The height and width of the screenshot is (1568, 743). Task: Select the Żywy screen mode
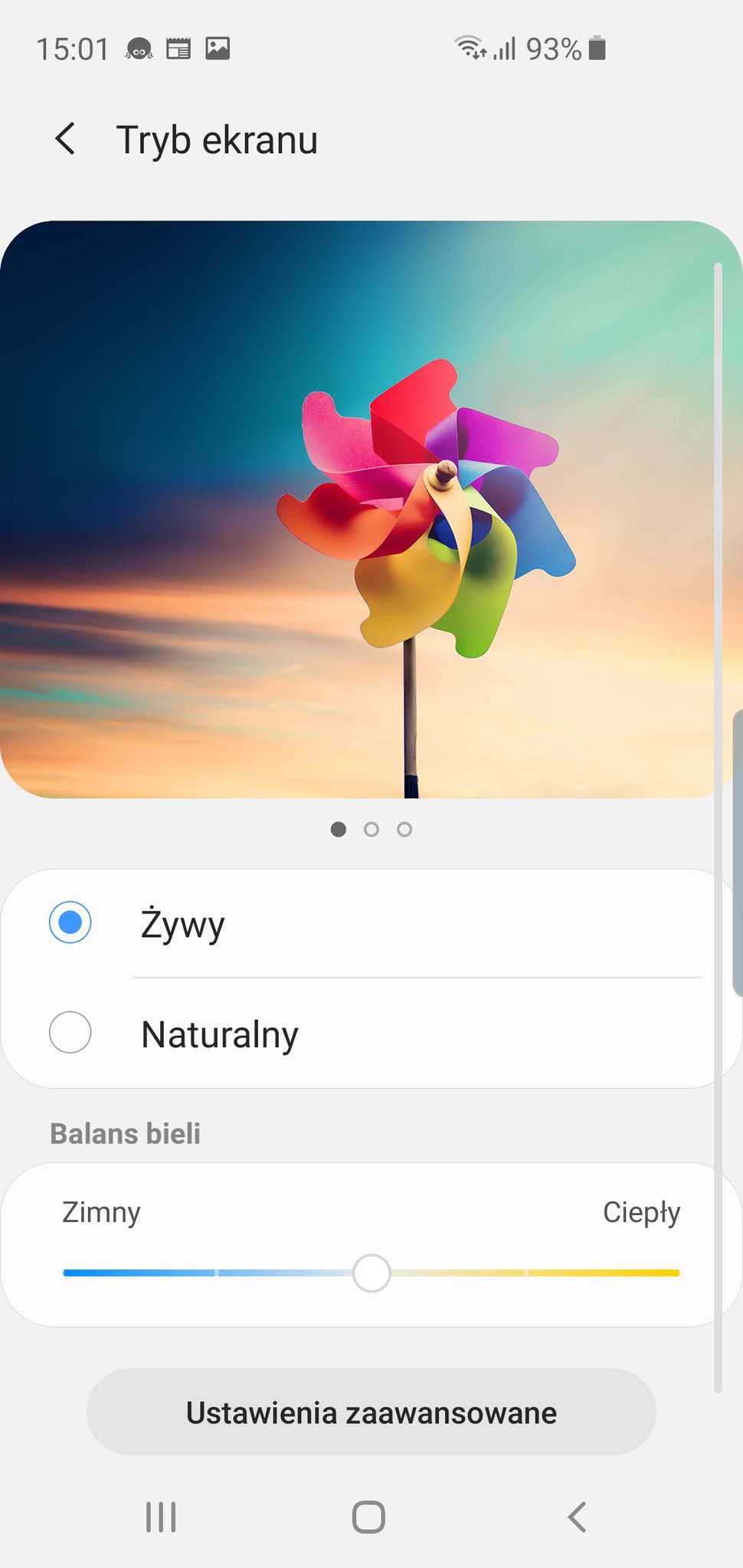(x=358, y=923)
